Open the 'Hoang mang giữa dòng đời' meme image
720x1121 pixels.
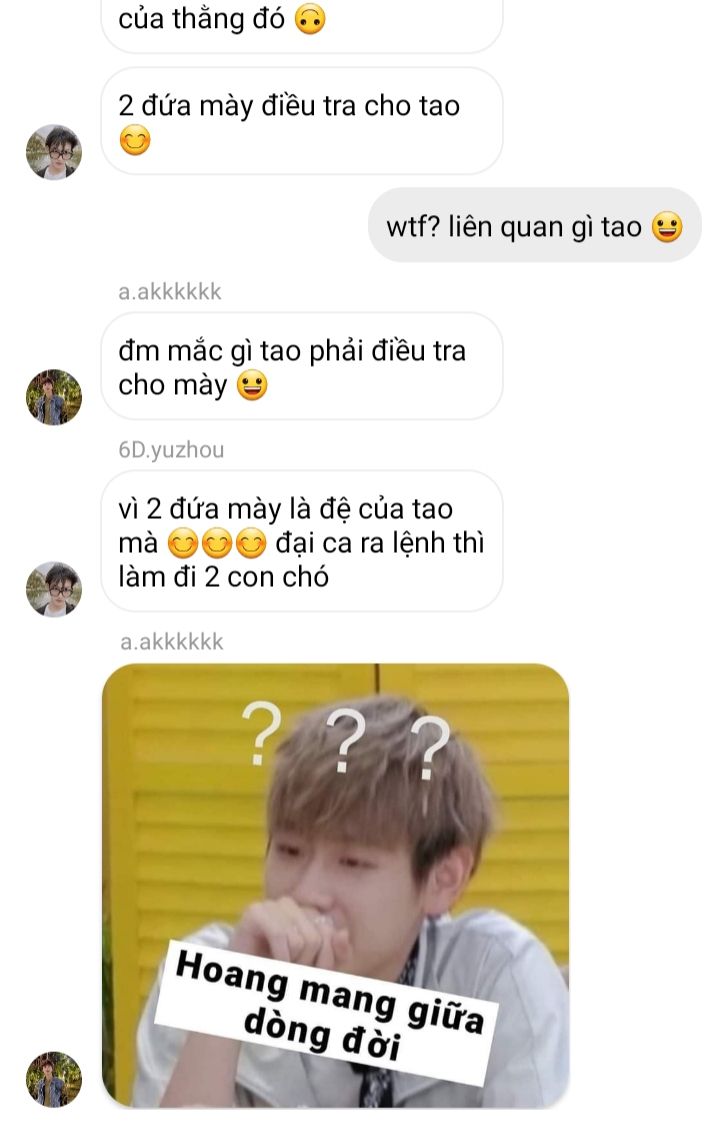tap(335, 885)
